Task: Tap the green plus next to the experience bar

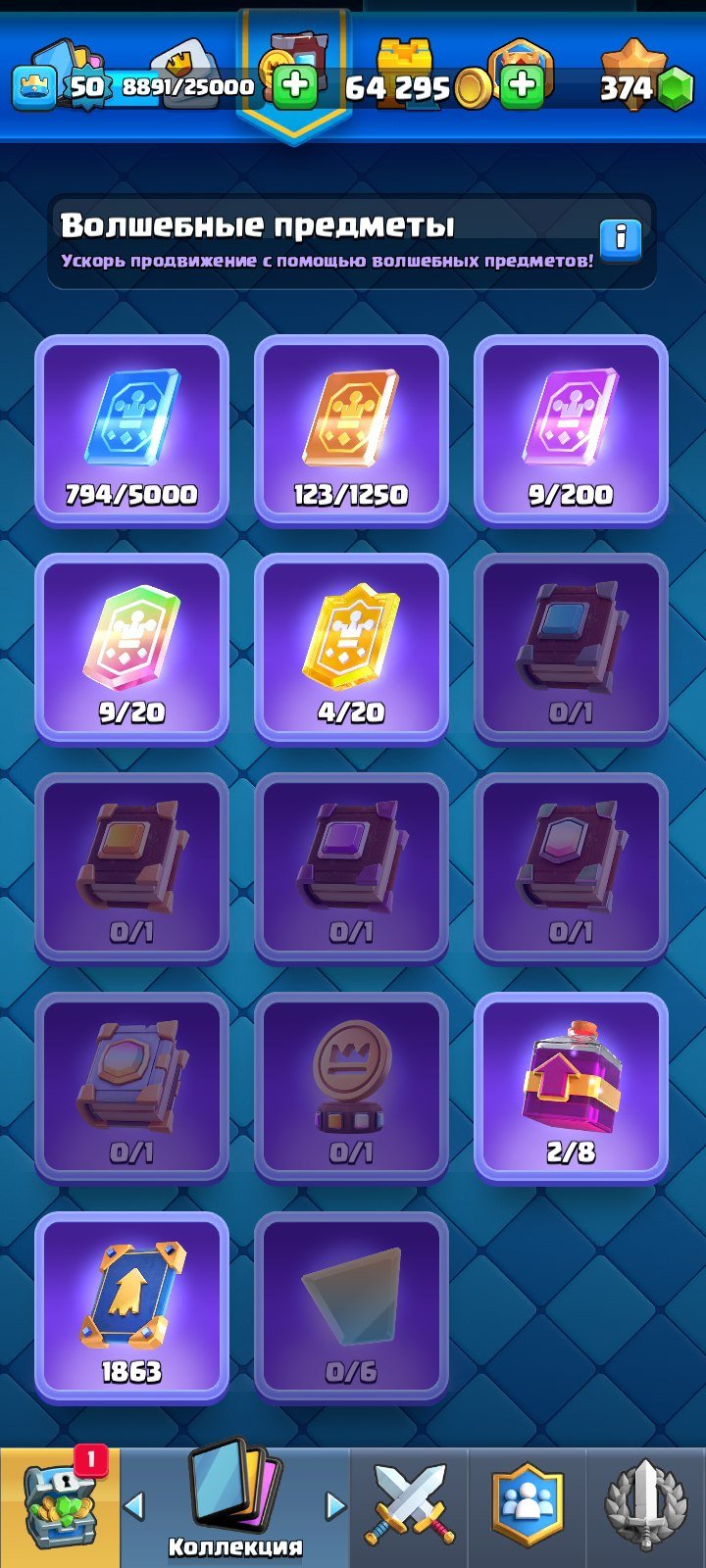Action: coord(294,87)
